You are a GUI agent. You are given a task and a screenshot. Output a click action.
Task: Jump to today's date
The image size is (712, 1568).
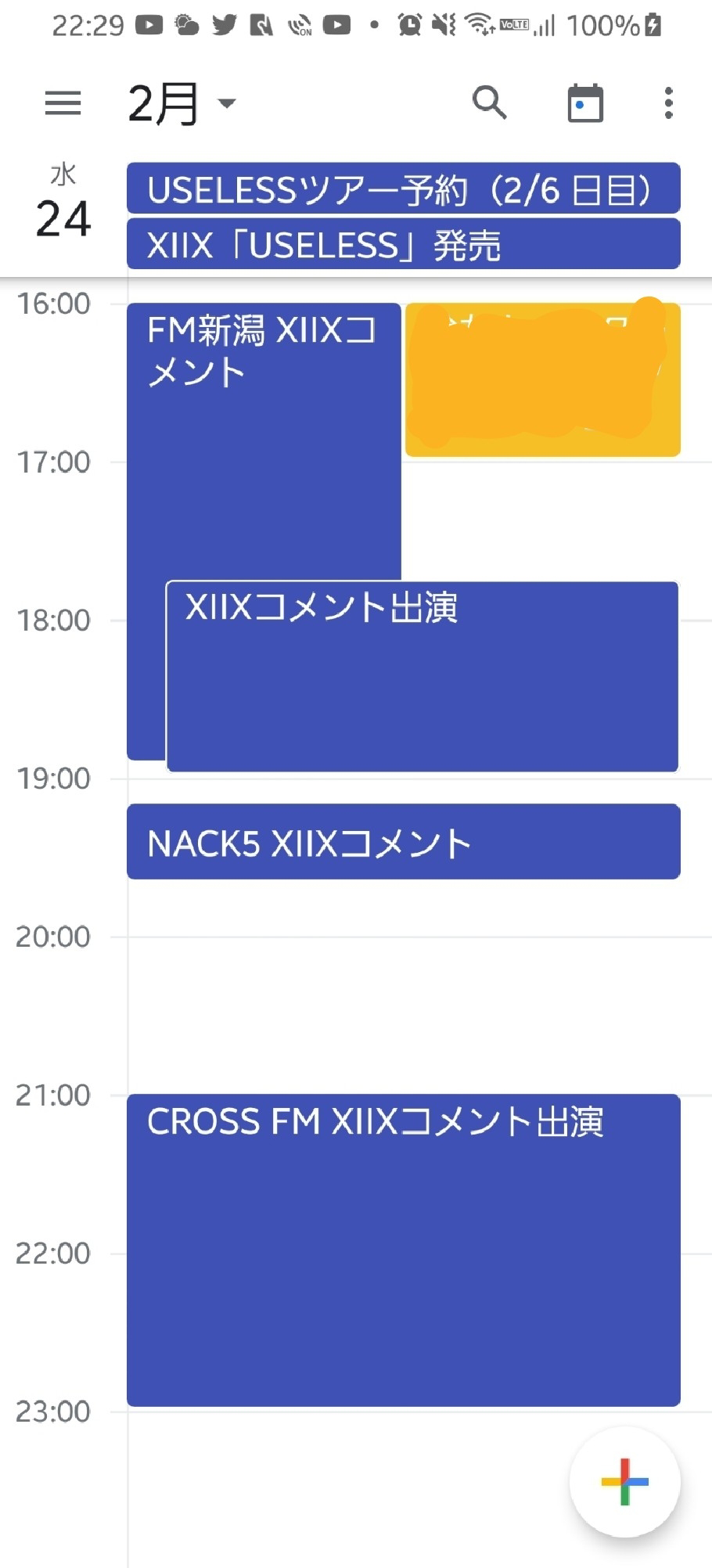[585, 102]
